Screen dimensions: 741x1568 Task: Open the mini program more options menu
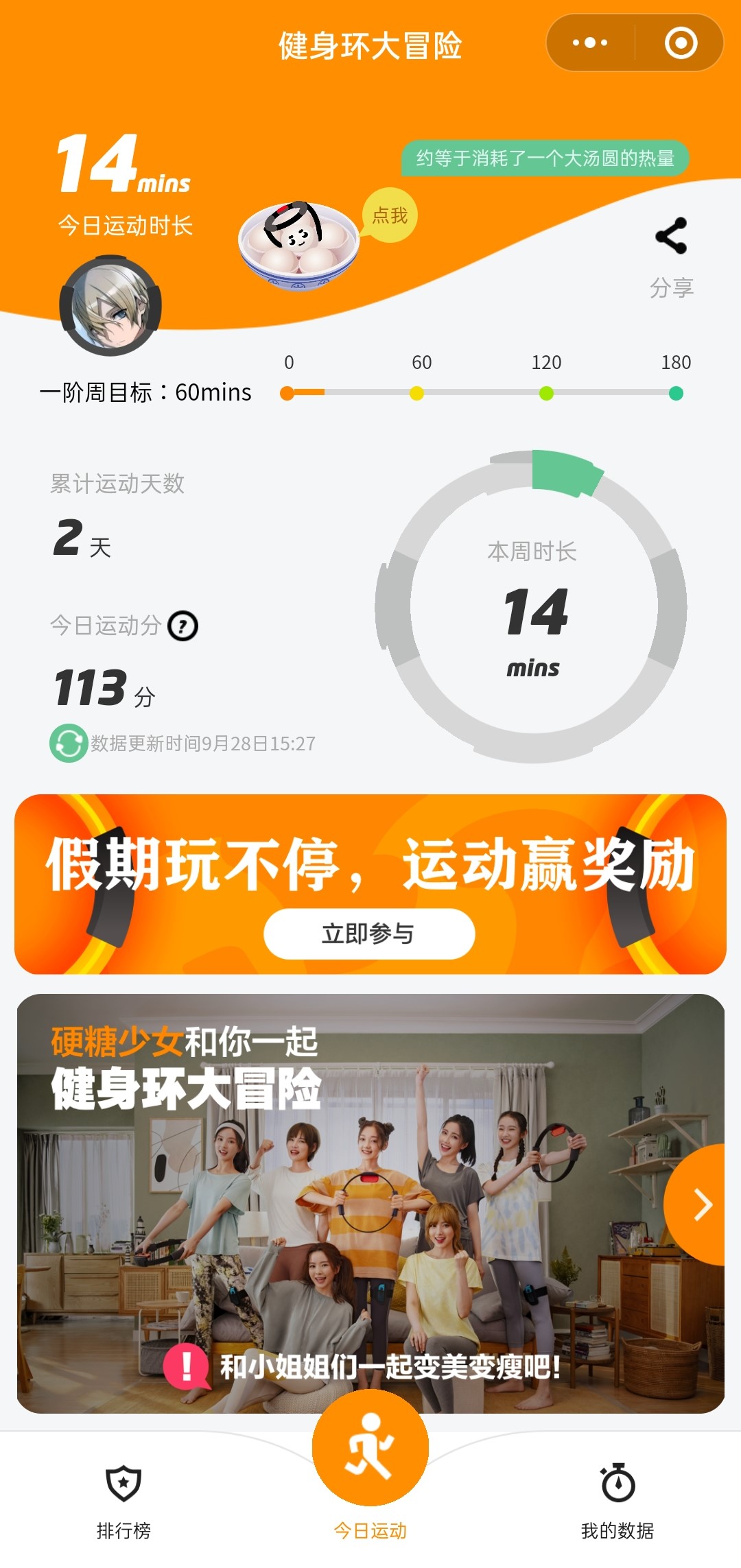coord(590,43)
